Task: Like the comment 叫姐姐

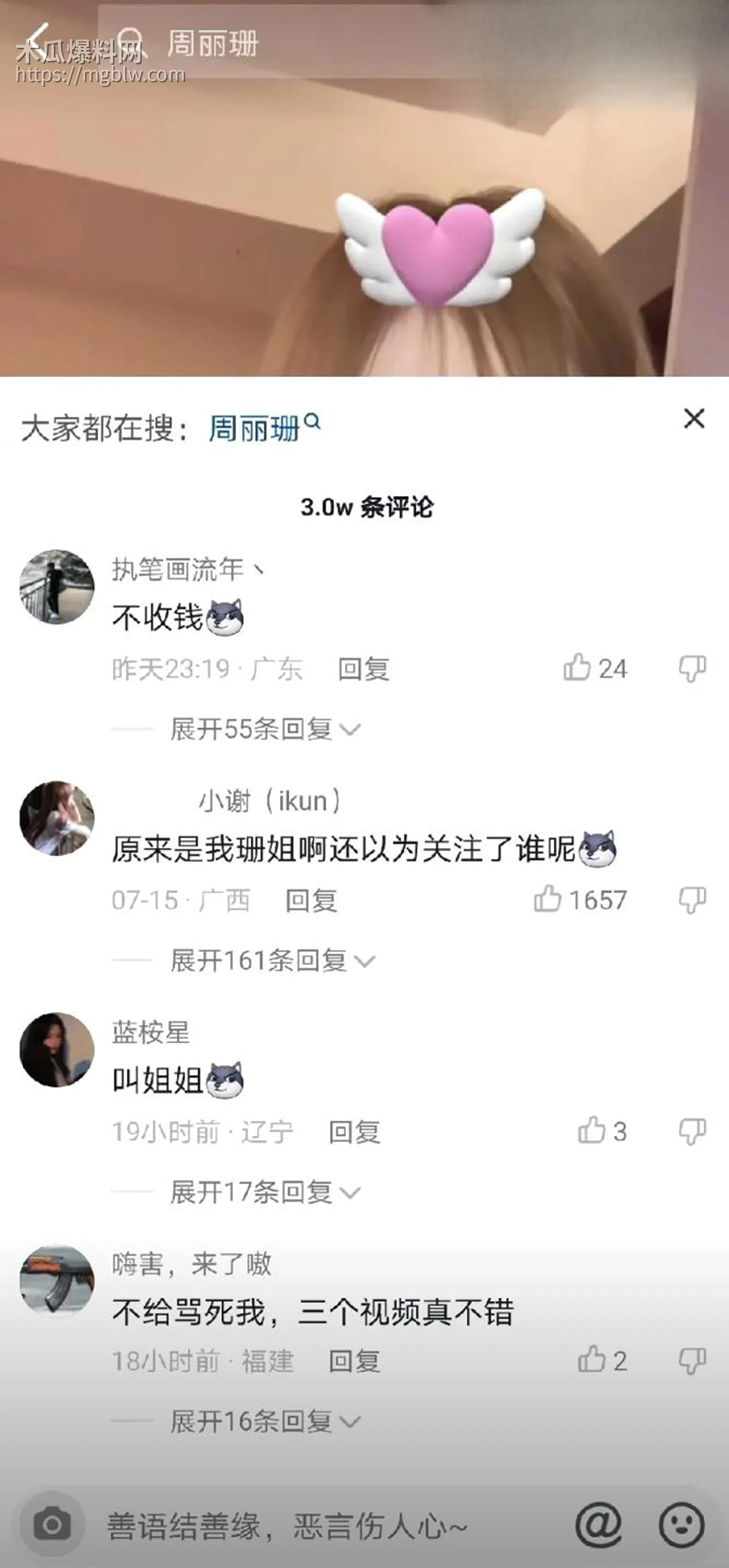Action: 591,1130
